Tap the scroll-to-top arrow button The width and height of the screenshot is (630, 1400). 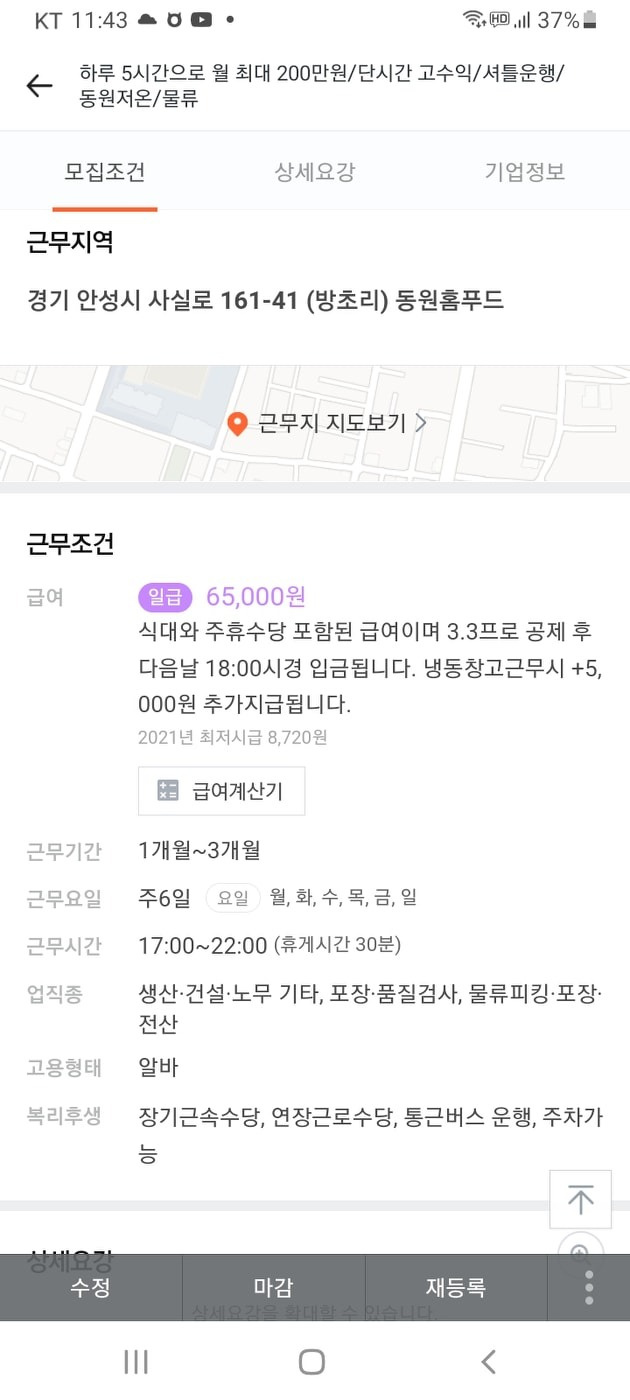[x=580, y=1198]
